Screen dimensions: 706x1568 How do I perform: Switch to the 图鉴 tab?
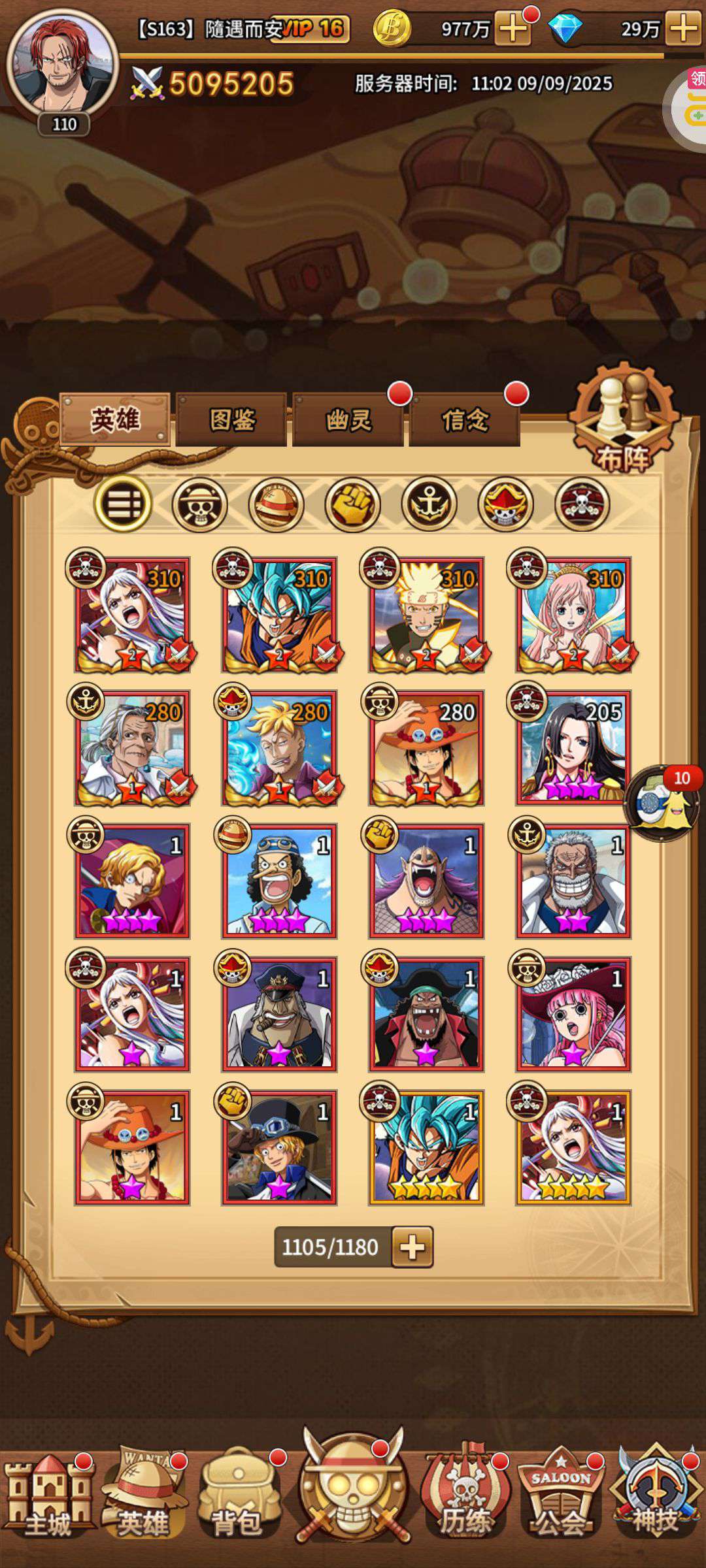(231, 419)
